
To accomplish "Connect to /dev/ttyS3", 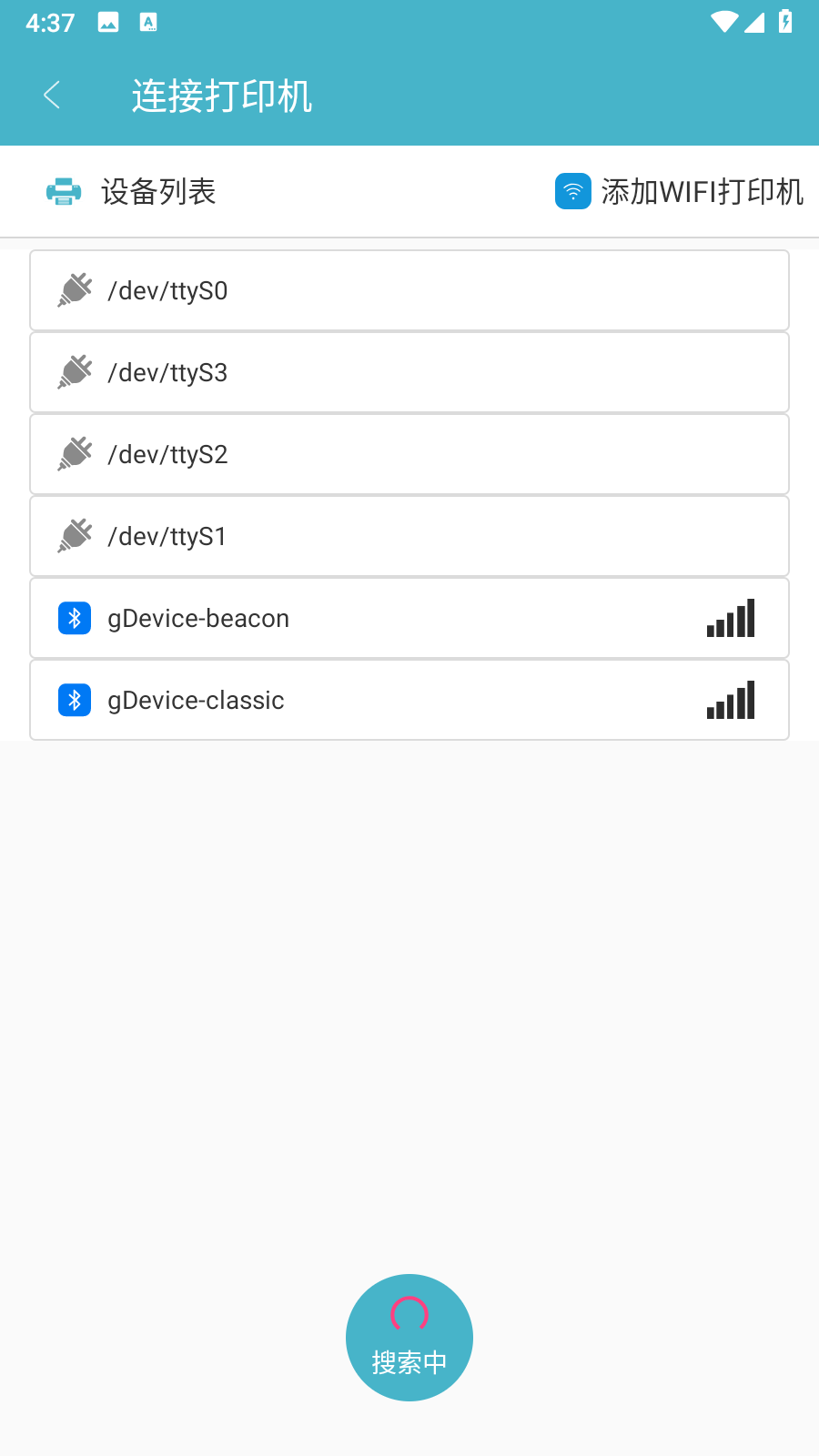I will 409,373.
